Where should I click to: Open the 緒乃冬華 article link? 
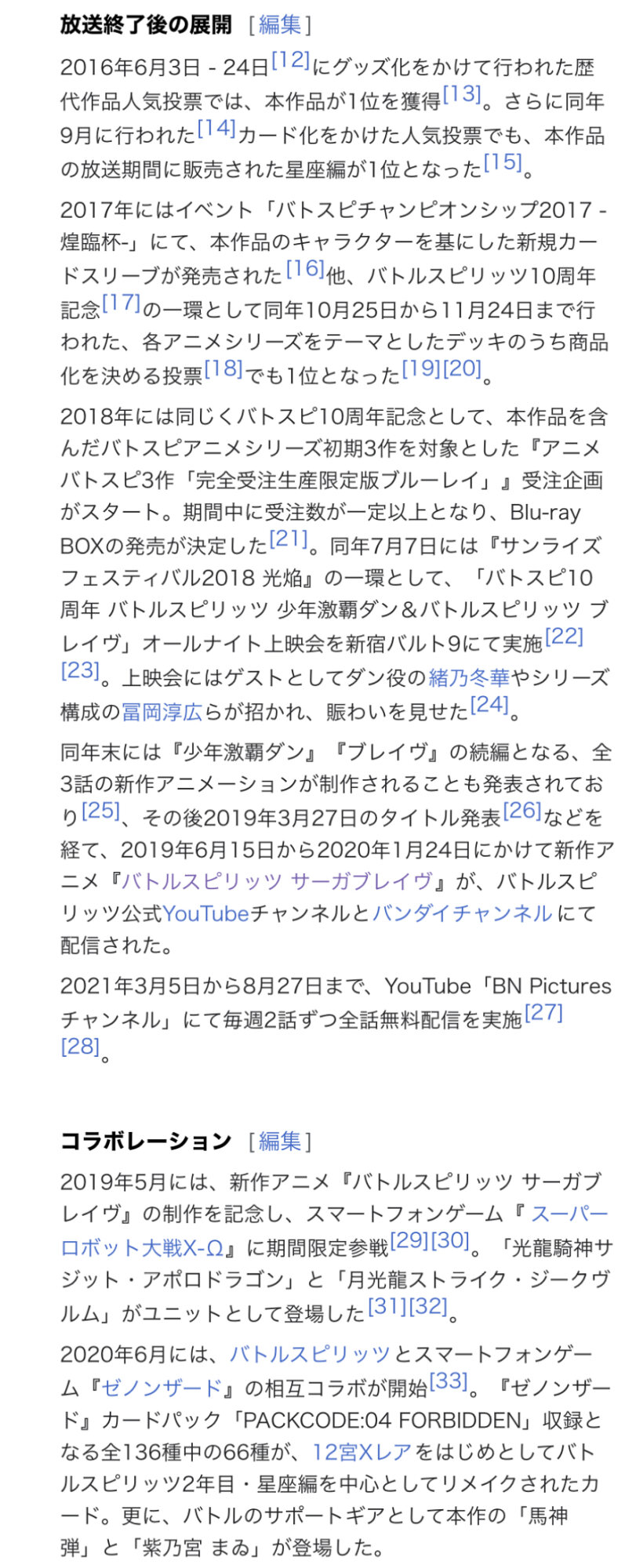coord(468,677)
